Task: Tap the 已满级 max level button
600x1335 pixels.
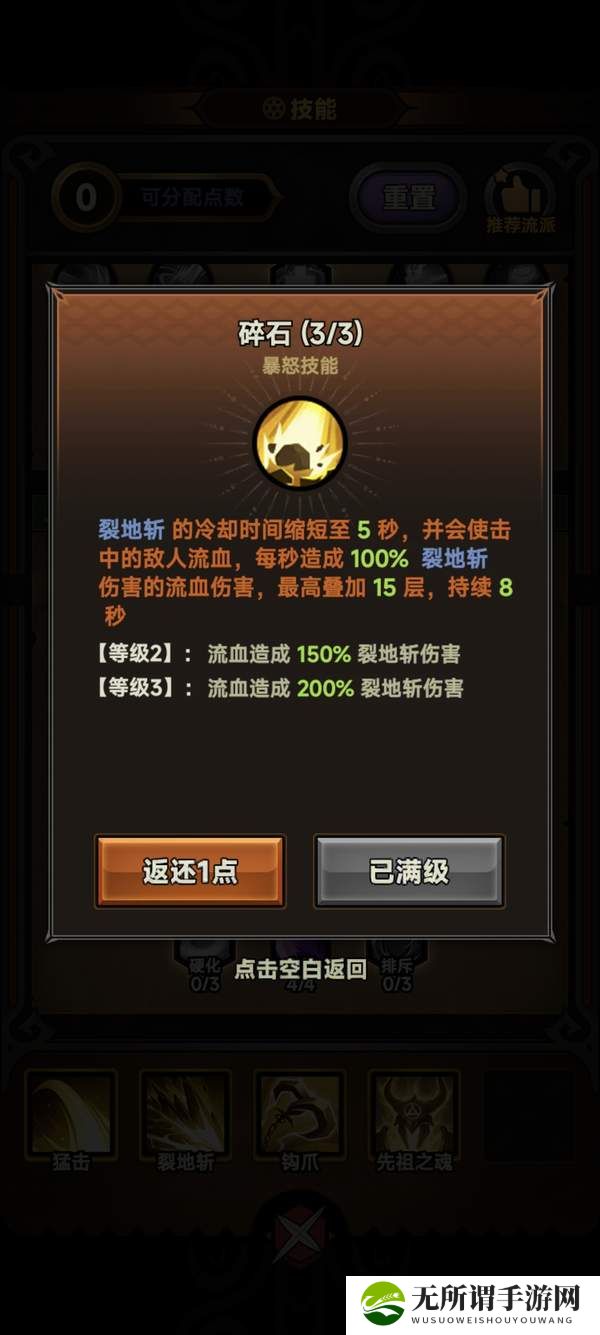Action: click(409, 872)
